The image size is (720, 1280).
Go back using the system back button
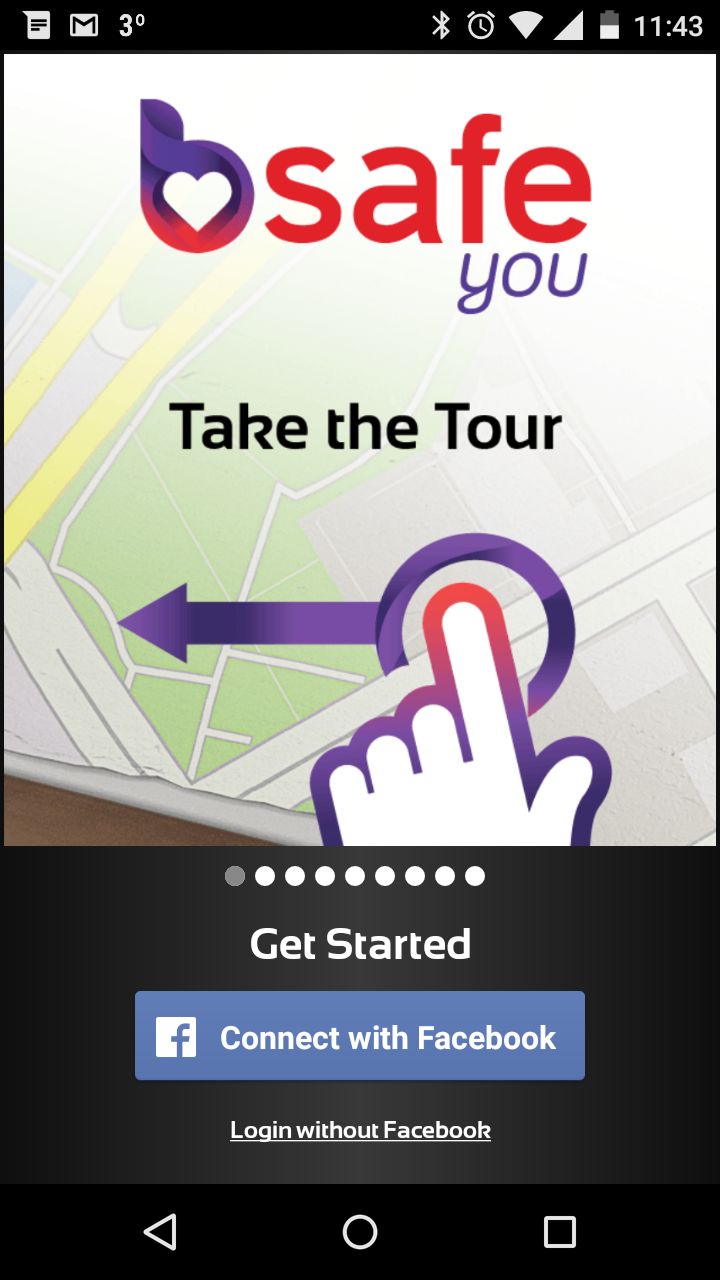[x=160, y=1232]
